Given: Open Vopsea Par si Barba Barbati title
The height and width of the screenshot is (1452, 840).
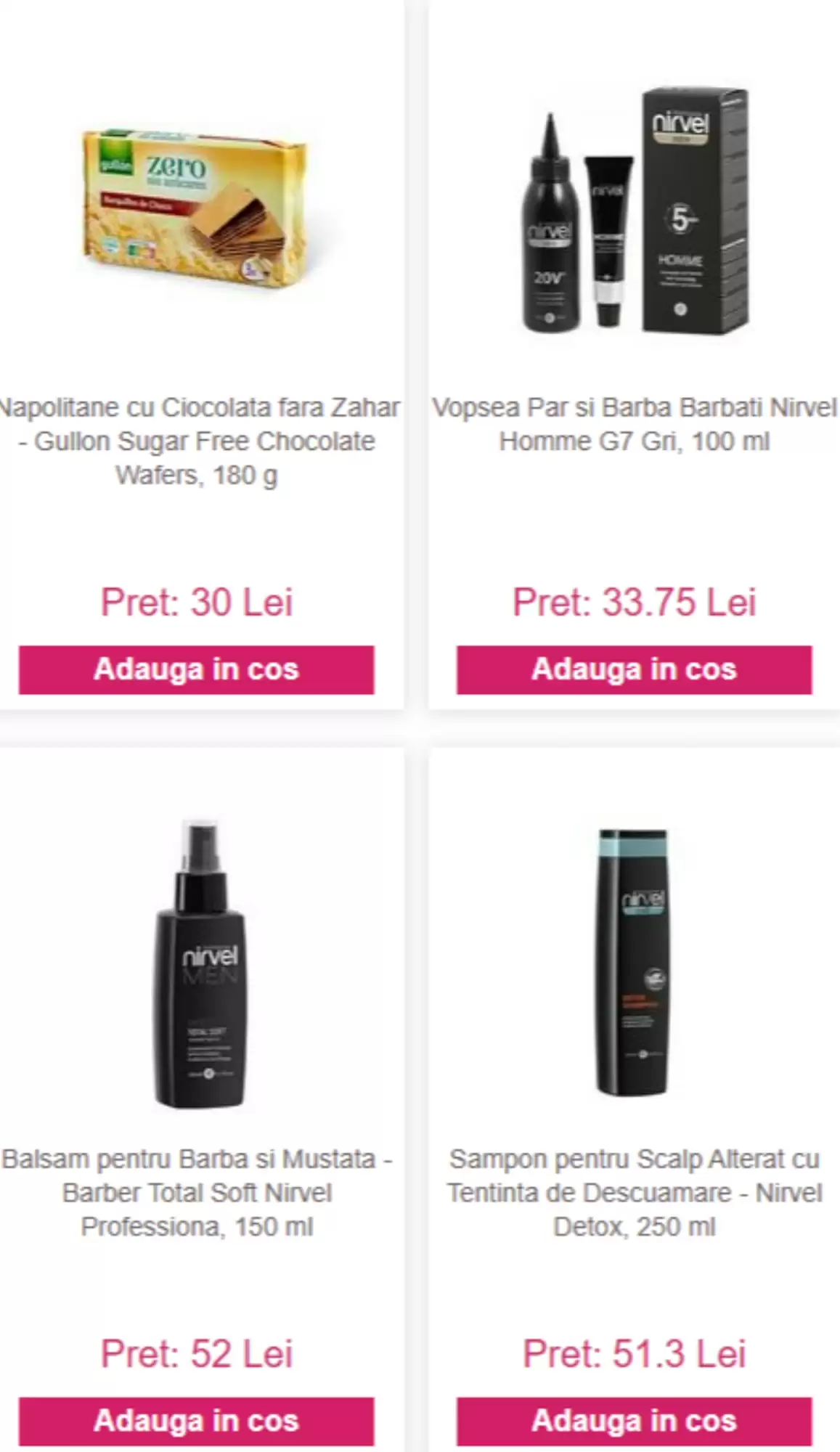Looking at the screenshot, I should (x=635, y=425).
